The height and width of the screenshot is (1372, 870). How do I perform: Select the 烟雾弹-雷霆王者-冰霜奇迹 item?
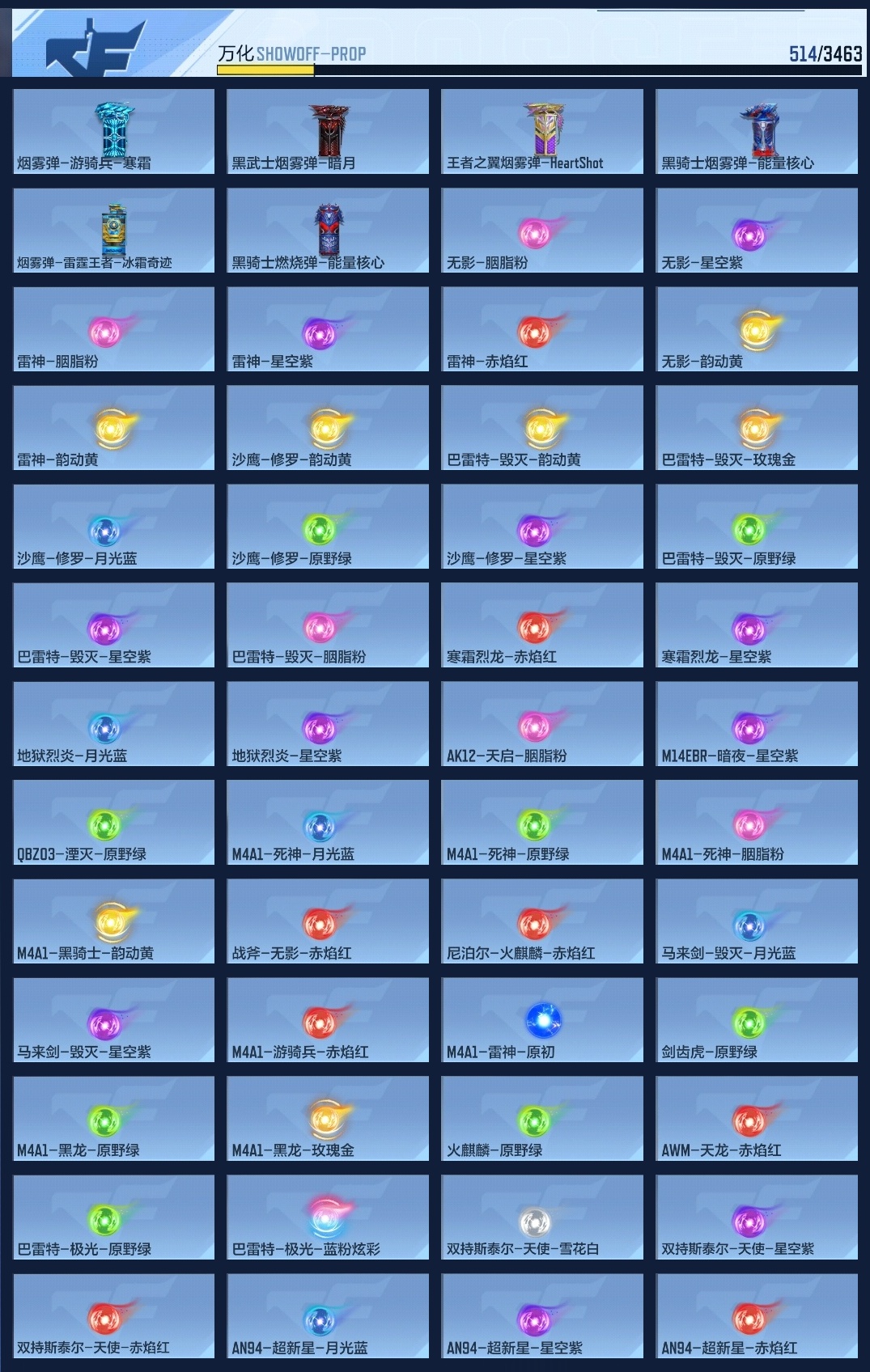(x=112, y=231)
